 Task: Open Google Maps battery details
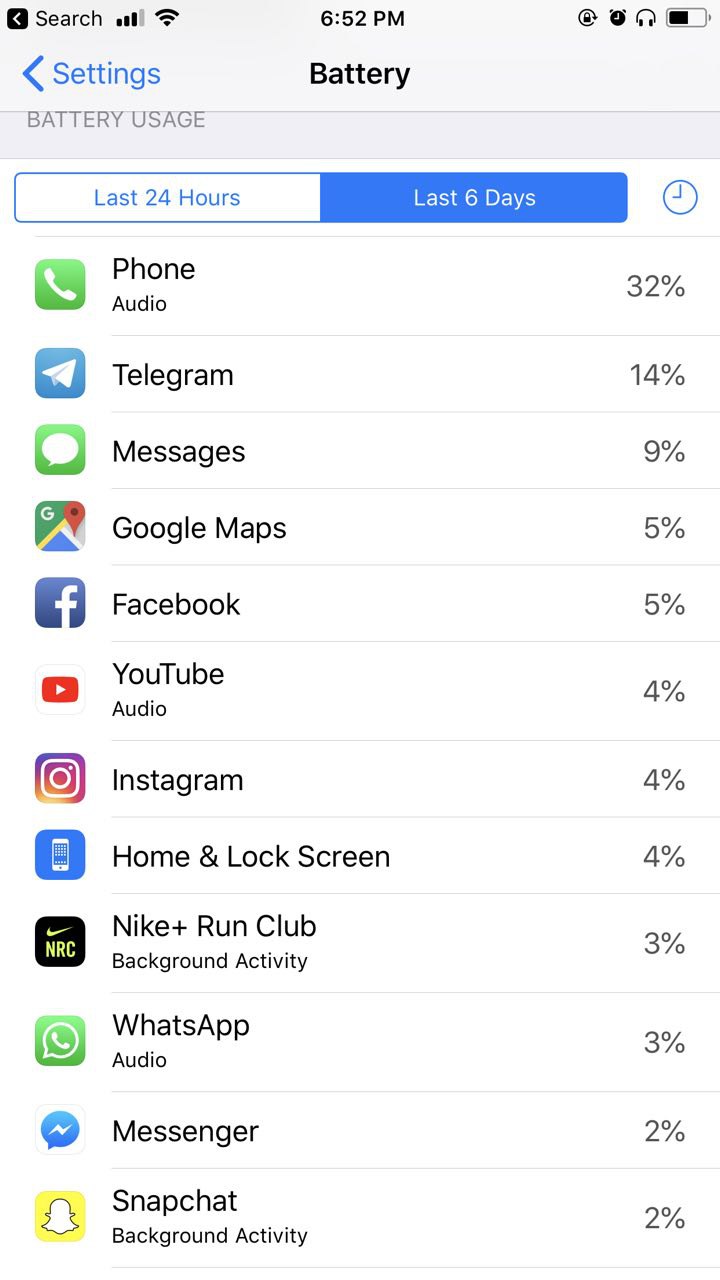[360, 527]
